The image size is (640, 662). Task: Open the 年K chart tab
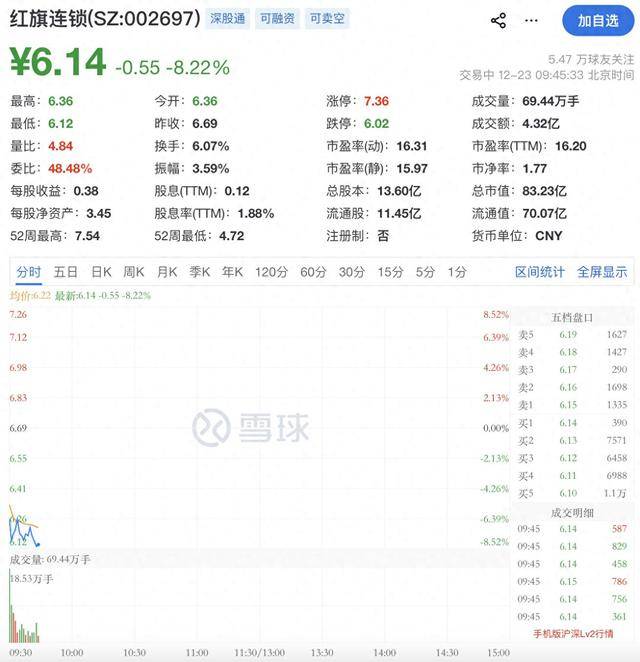pos(233,272)
